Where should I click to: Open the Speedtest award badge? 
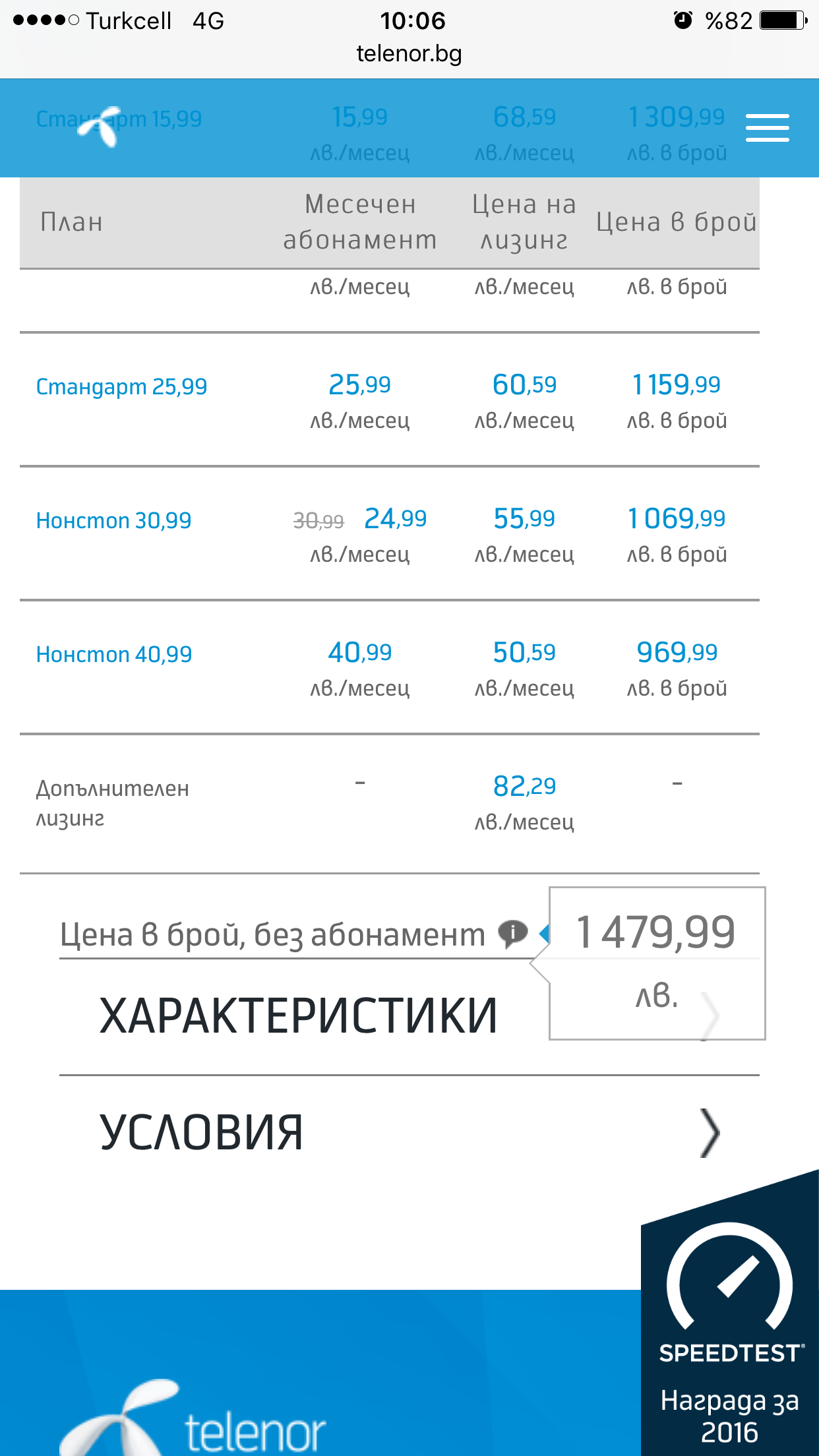point(730,1325)
